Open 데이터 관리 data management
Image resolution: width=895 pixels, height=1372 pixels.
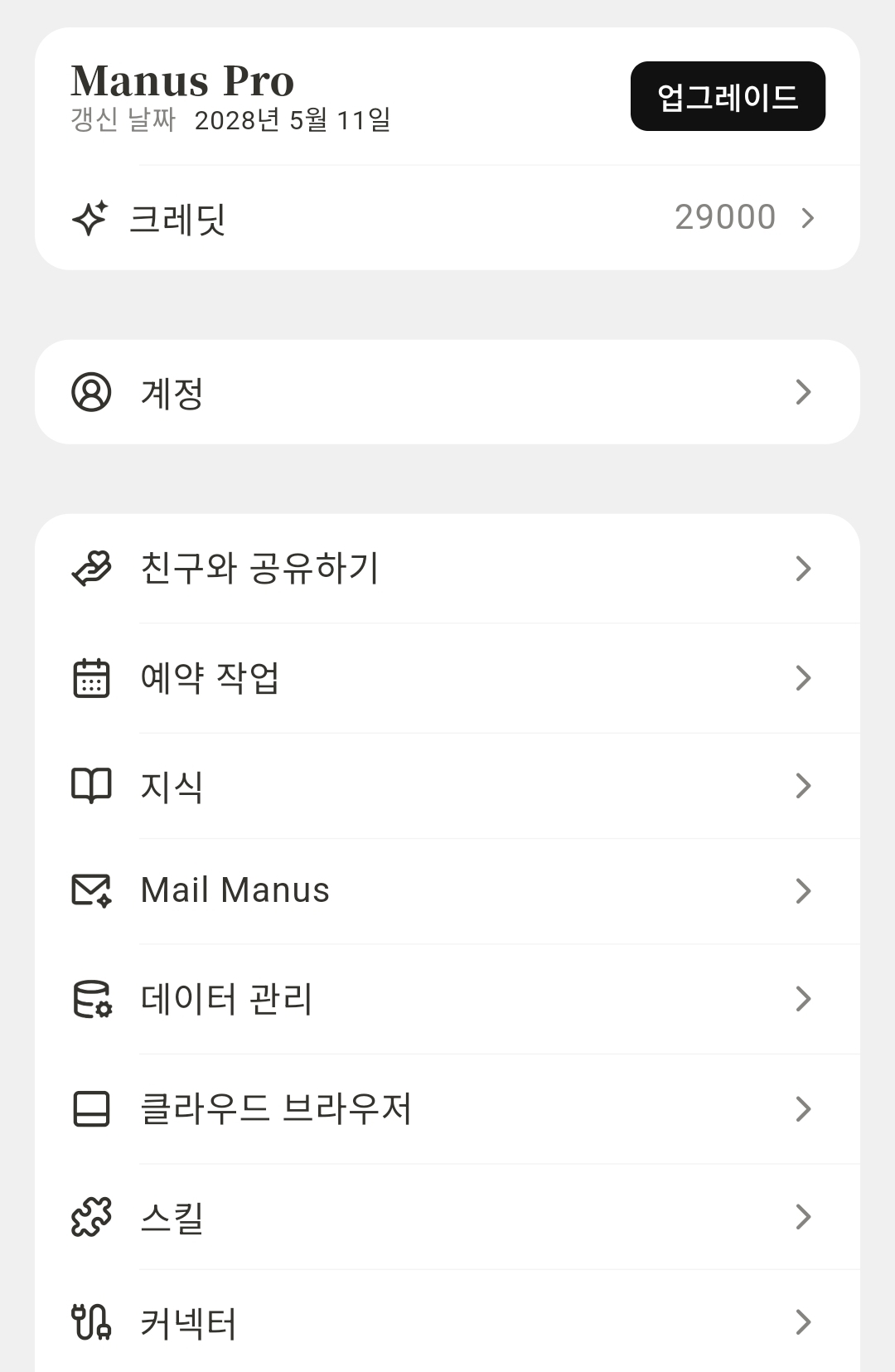point(447,999)
